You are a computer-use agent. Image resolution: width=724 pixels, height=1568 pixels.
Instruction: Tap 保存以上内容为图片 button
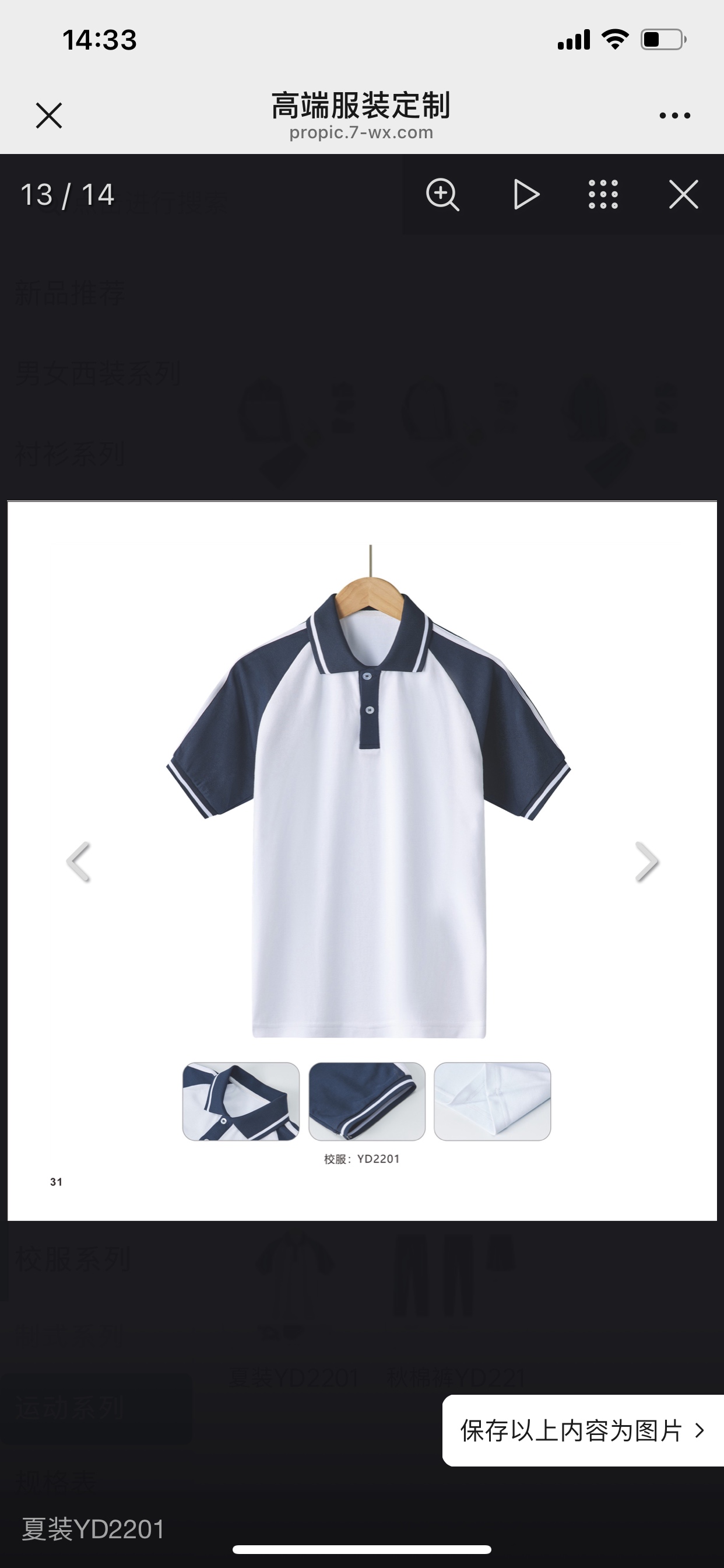click(x=582, y=1430)
